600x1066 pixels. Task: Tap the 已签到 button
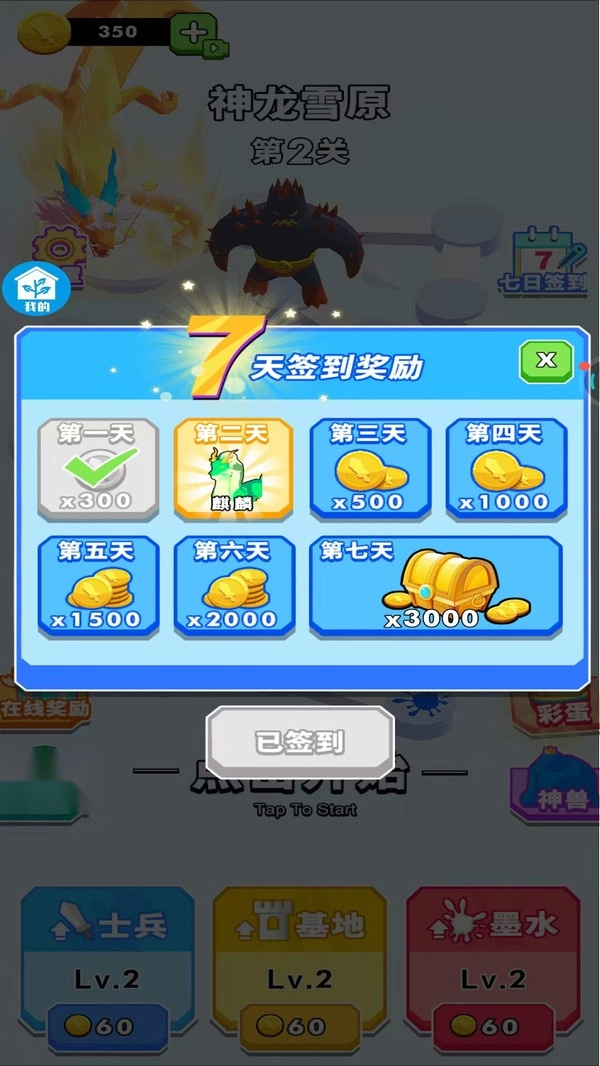click(x=300, y=742)
